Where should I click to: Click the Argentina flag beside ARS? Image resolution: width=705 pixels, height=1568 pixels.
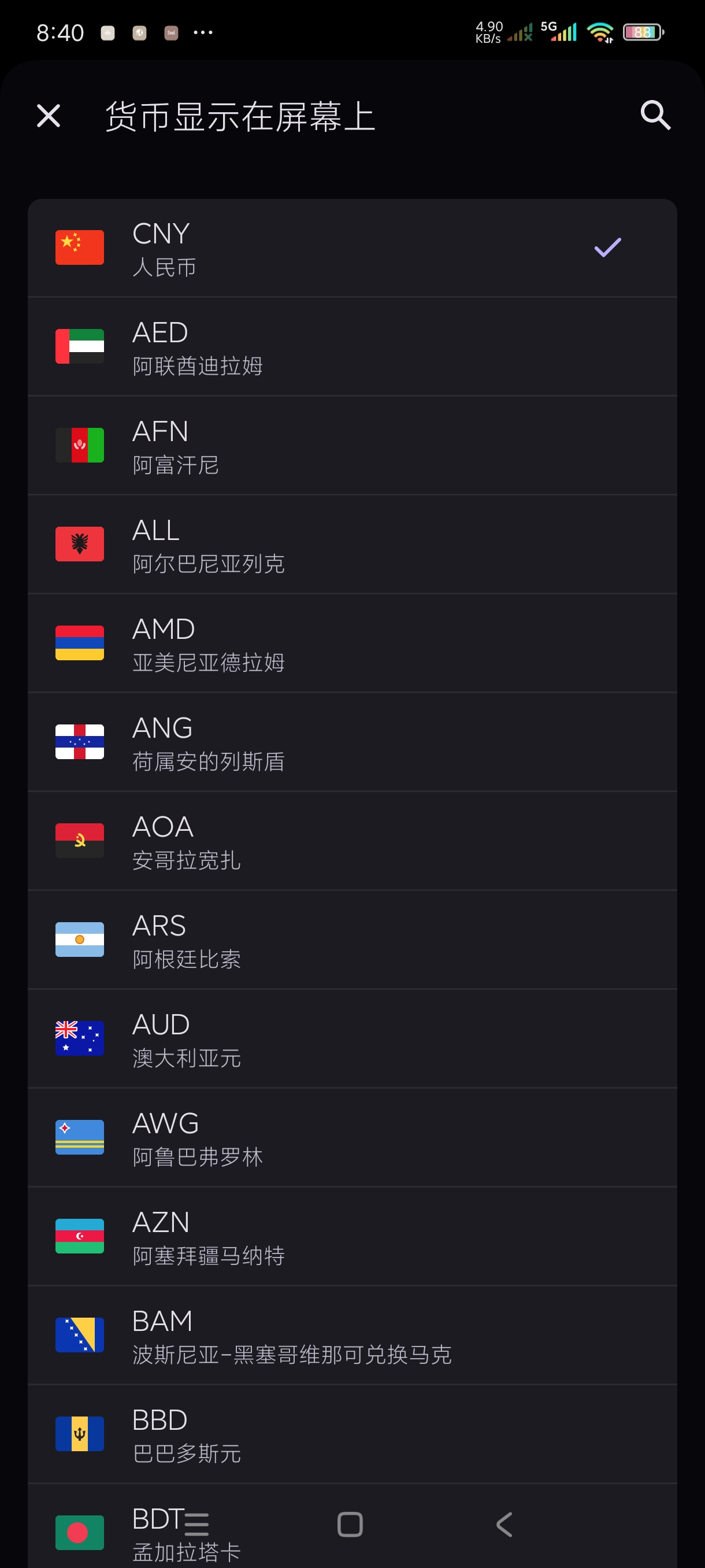click(79, 940)
